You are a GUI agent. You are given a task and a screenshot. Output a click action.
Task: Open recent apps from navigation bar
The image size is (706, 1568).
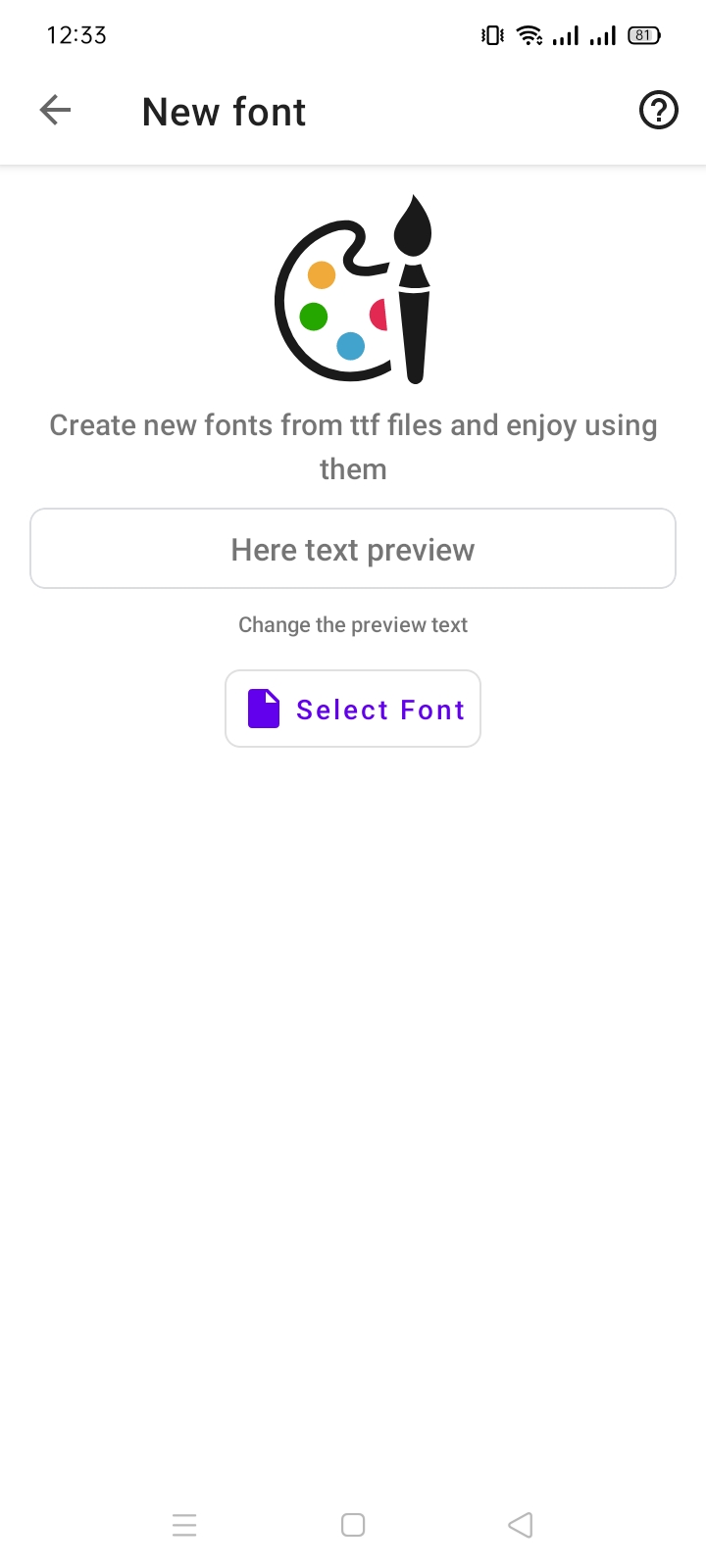(x=184, y=1525)
